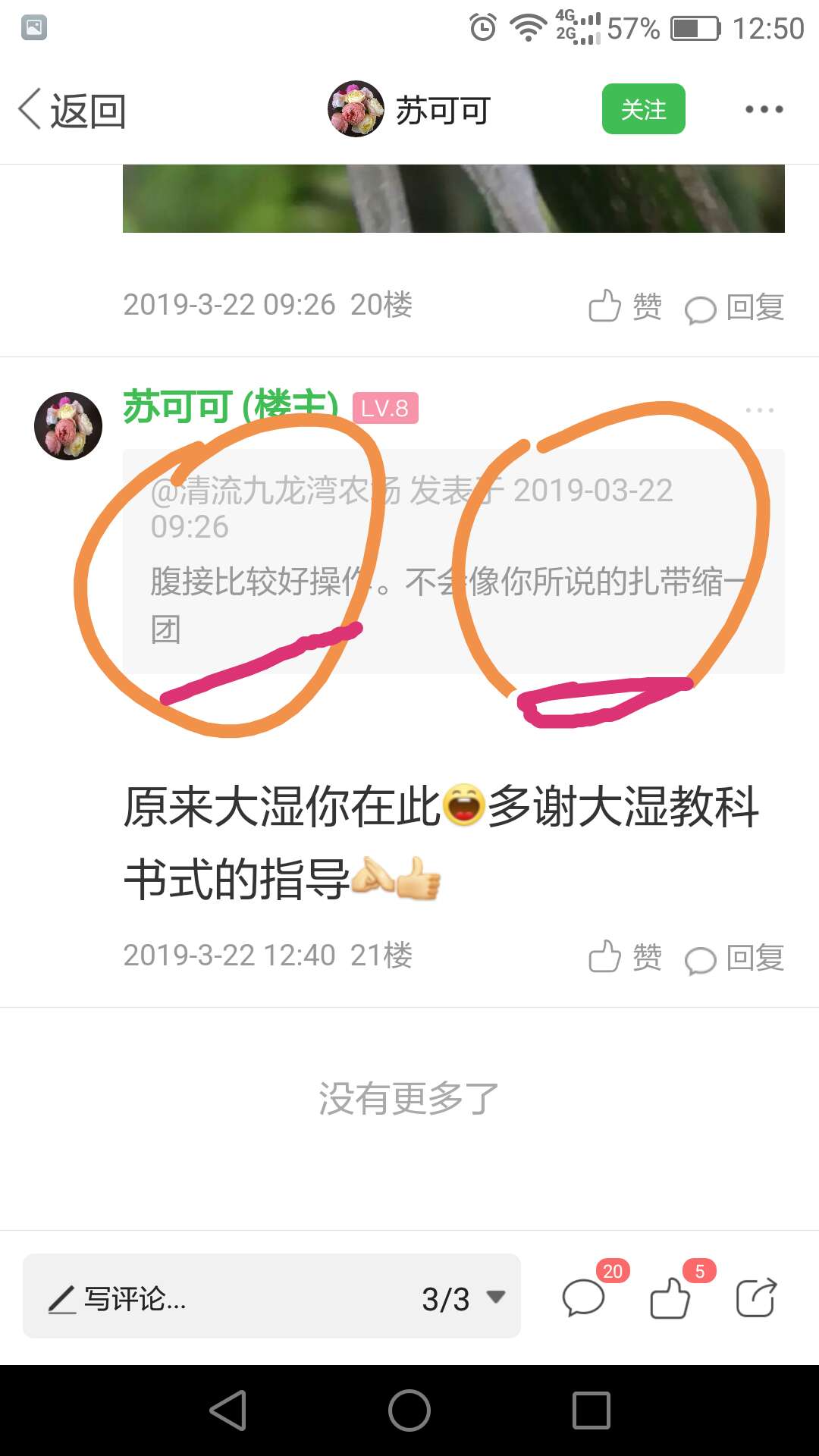Reply to the 20楼 comment
Image resolution: width=819 pixels, height=1456 pixels.
pyautogui.click(x=734, y=307)
